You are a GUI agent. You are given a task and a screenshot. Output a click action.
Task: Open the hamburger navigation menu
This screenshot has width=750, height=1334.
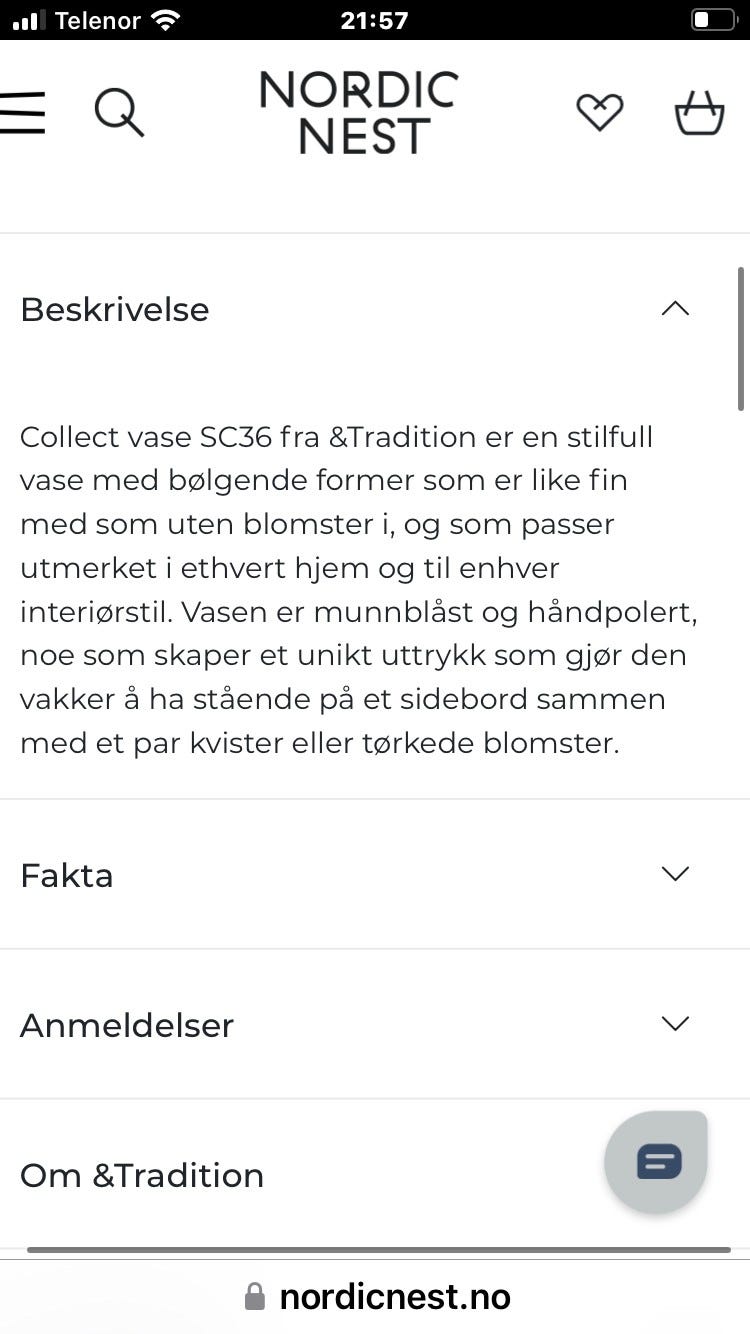click(x=22, y=113)
